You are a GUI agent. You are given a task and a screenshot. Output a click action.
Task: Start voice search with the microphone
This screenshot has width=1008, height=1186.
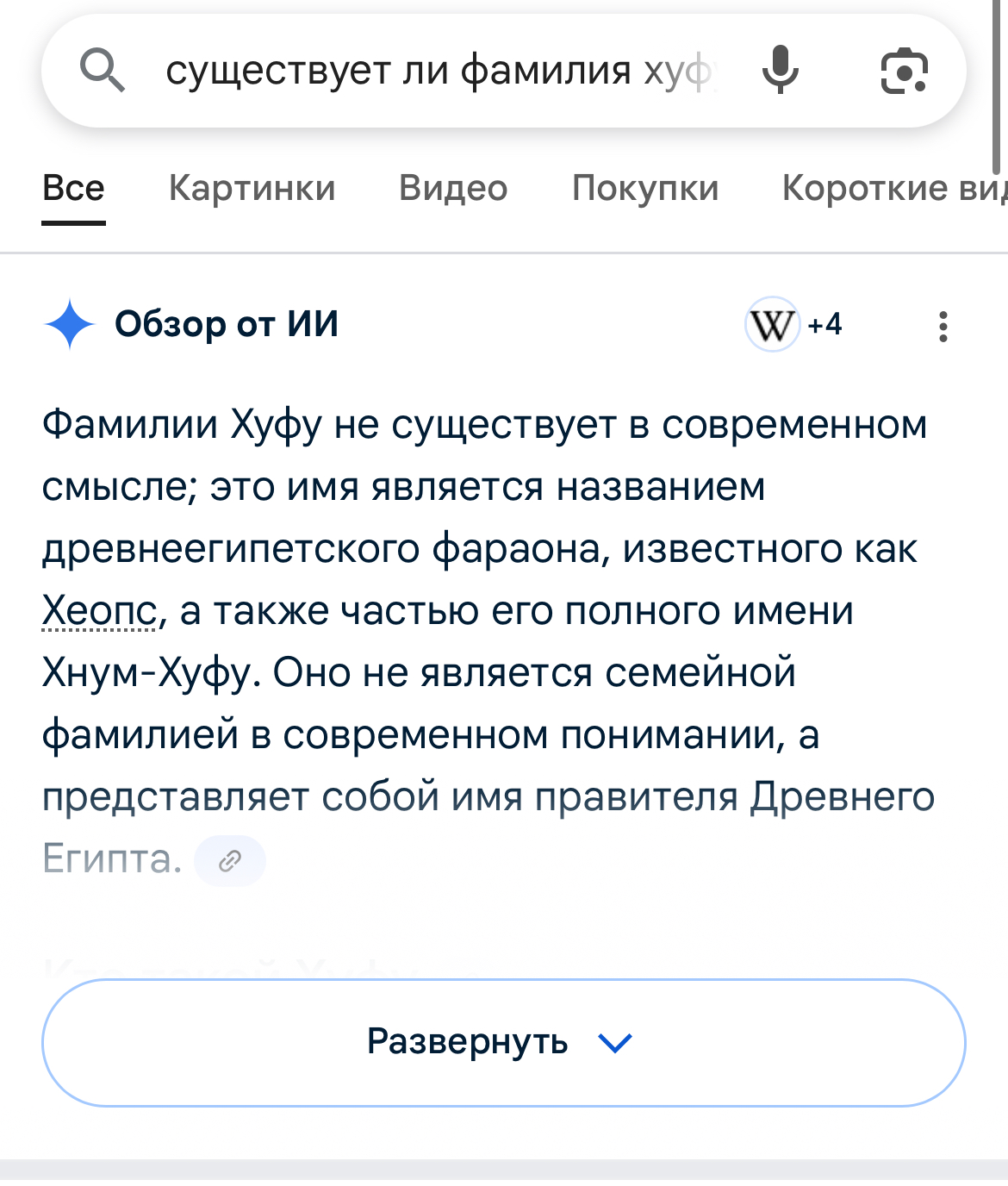coord(780,71)
